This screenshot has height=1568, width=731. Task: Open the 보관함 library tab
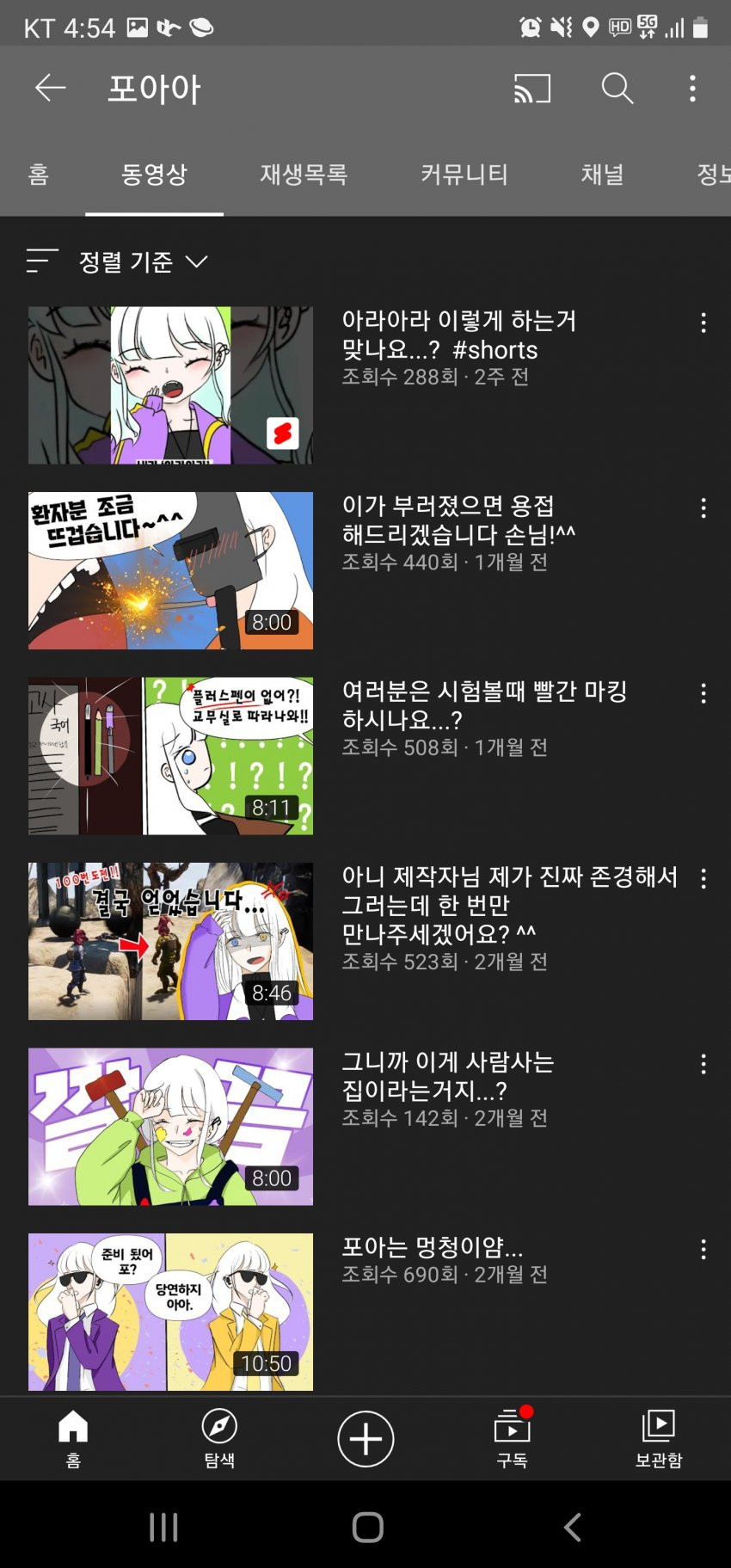(658, 1437)
